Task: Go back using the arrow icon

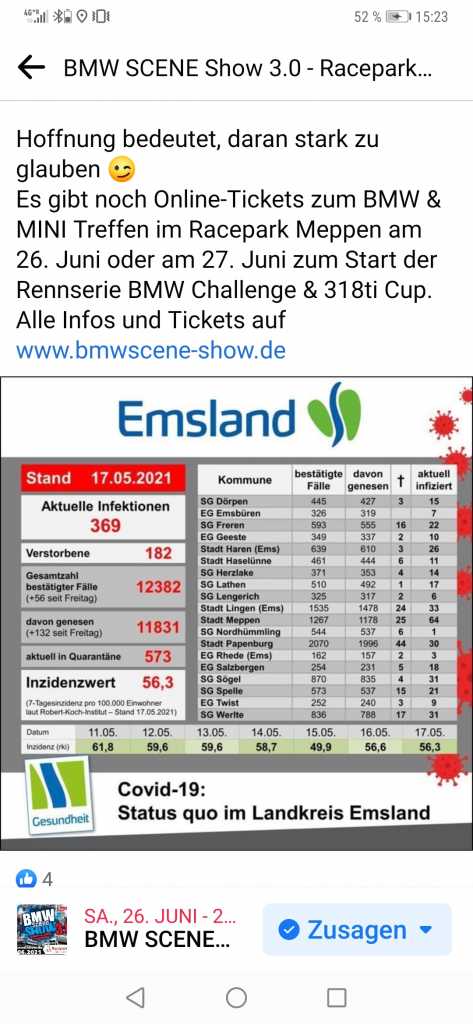Action: point(31,67)
